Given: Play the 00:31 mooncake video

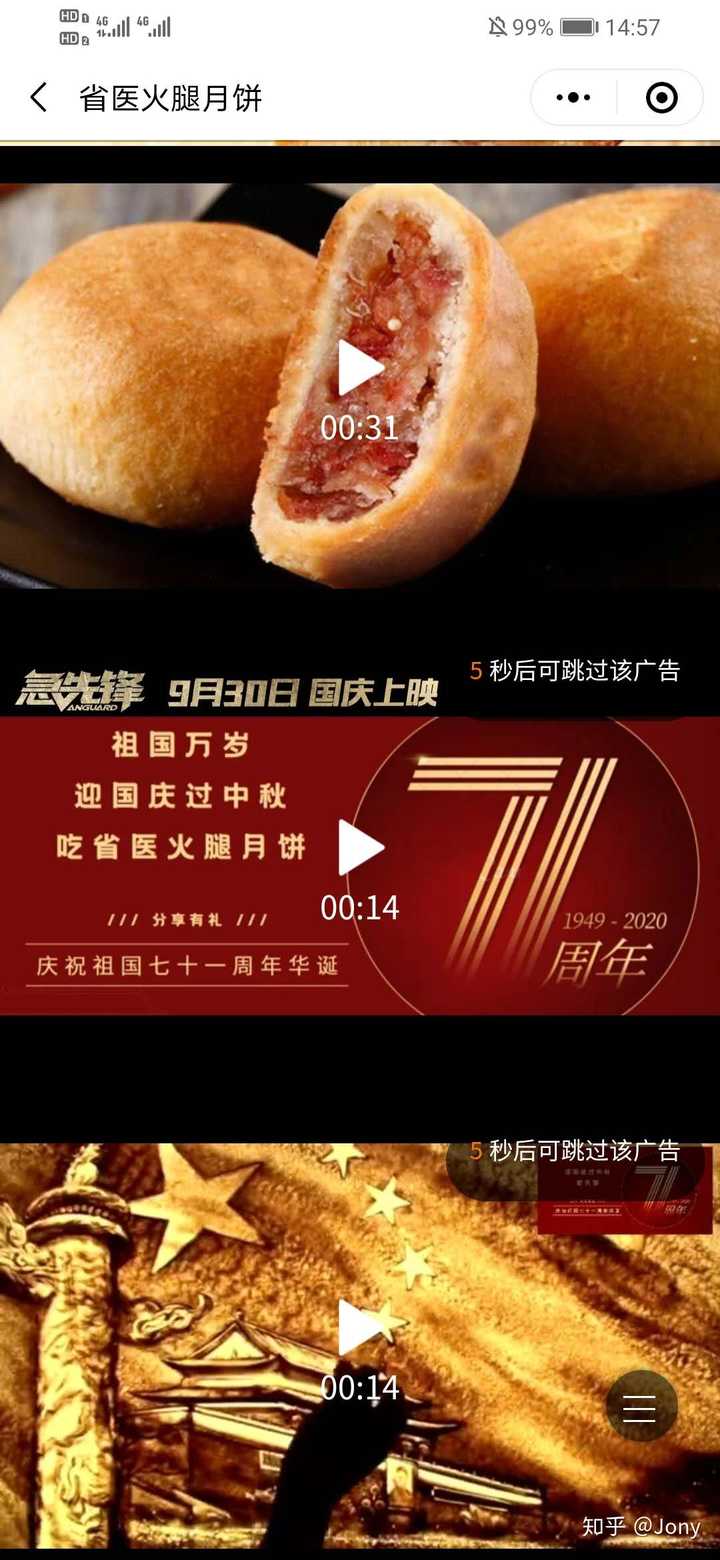Looking at the screenshot, I should point(360,368).
